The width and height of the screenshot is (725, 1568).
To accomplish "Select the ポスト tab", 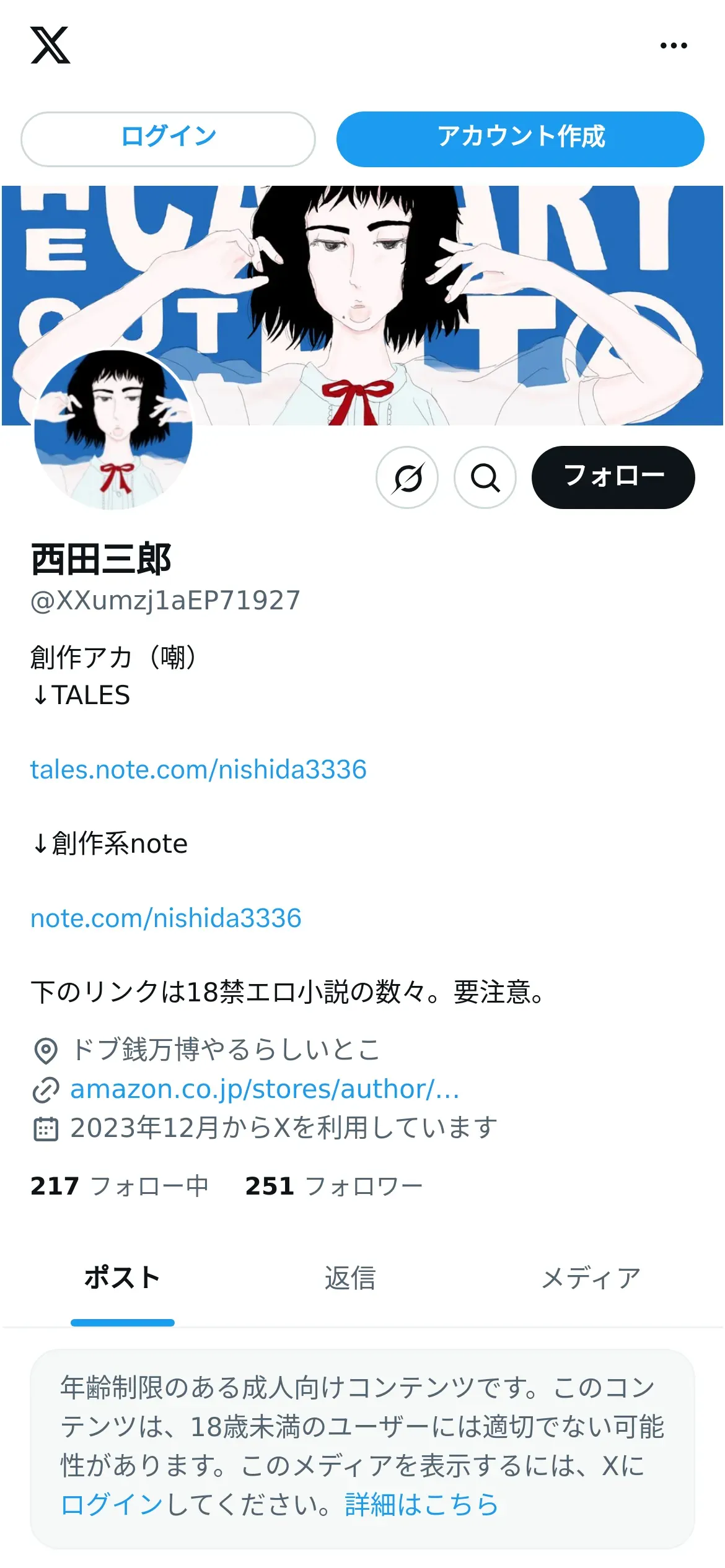I will coord(122,1278).
